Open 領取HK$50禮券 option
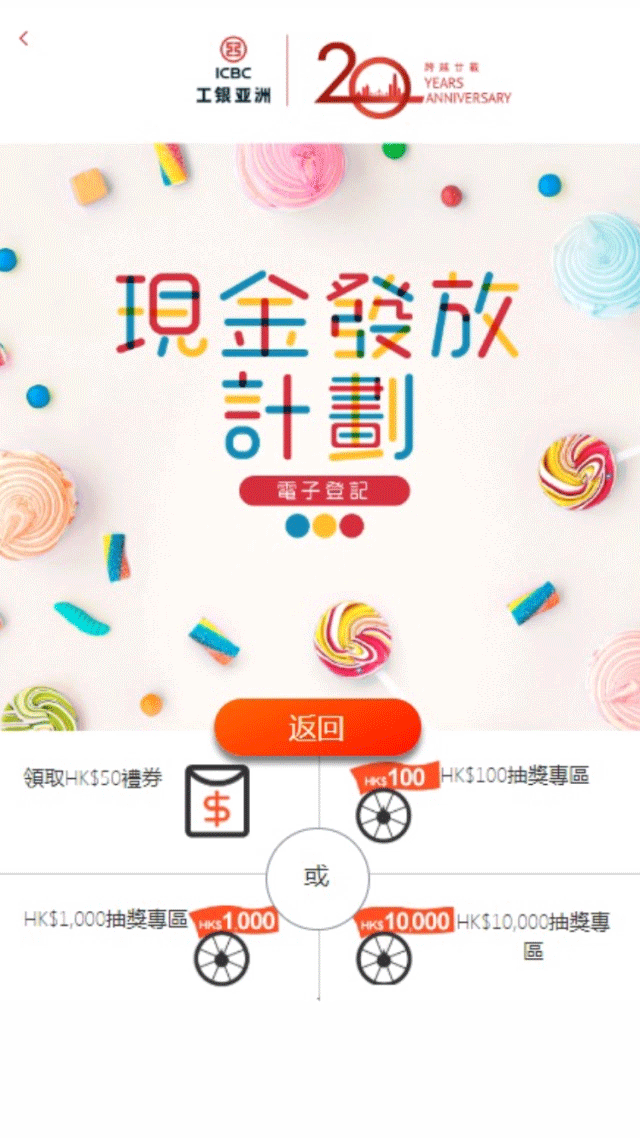640x1138 pixels. pos(93,779)
